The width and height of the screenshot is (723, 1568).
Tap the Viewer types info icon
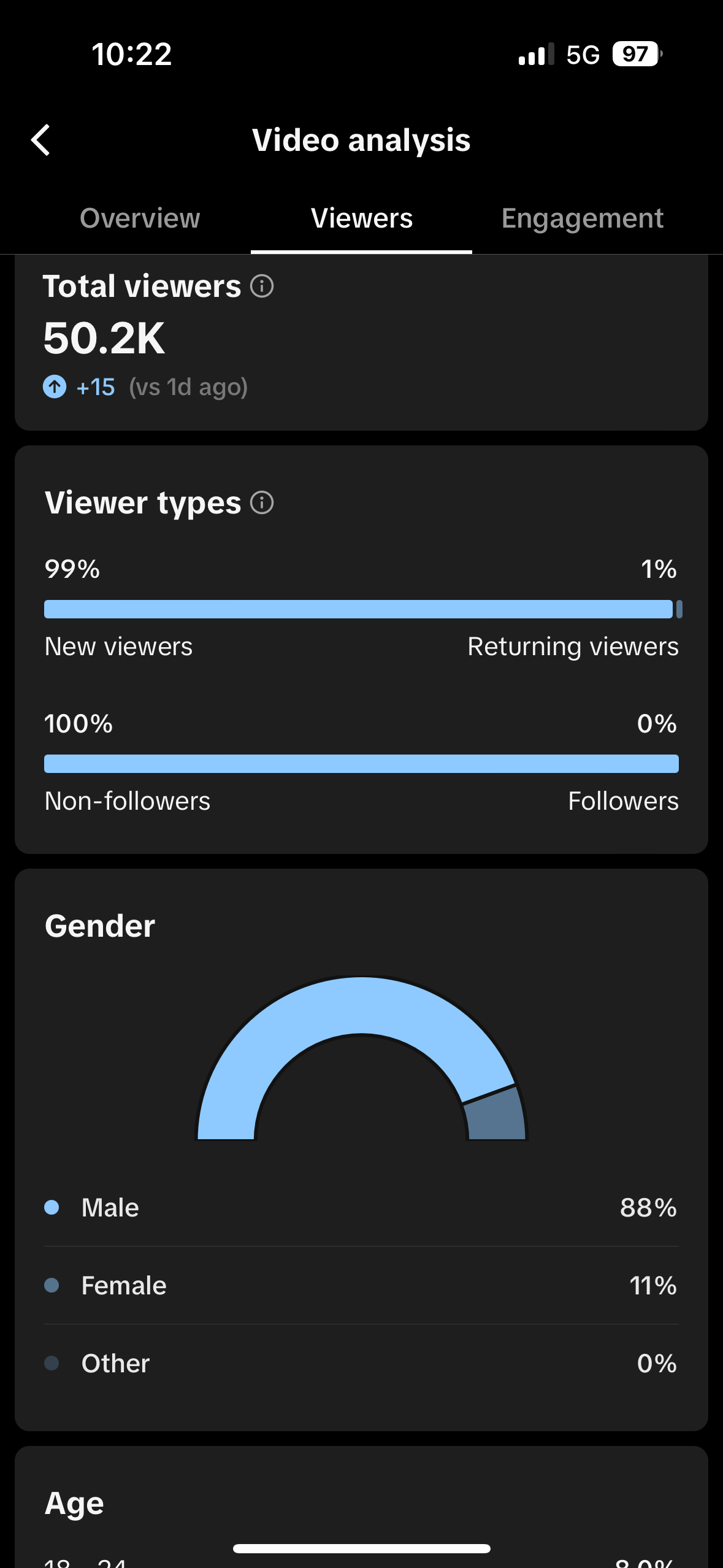pos(262,503)
